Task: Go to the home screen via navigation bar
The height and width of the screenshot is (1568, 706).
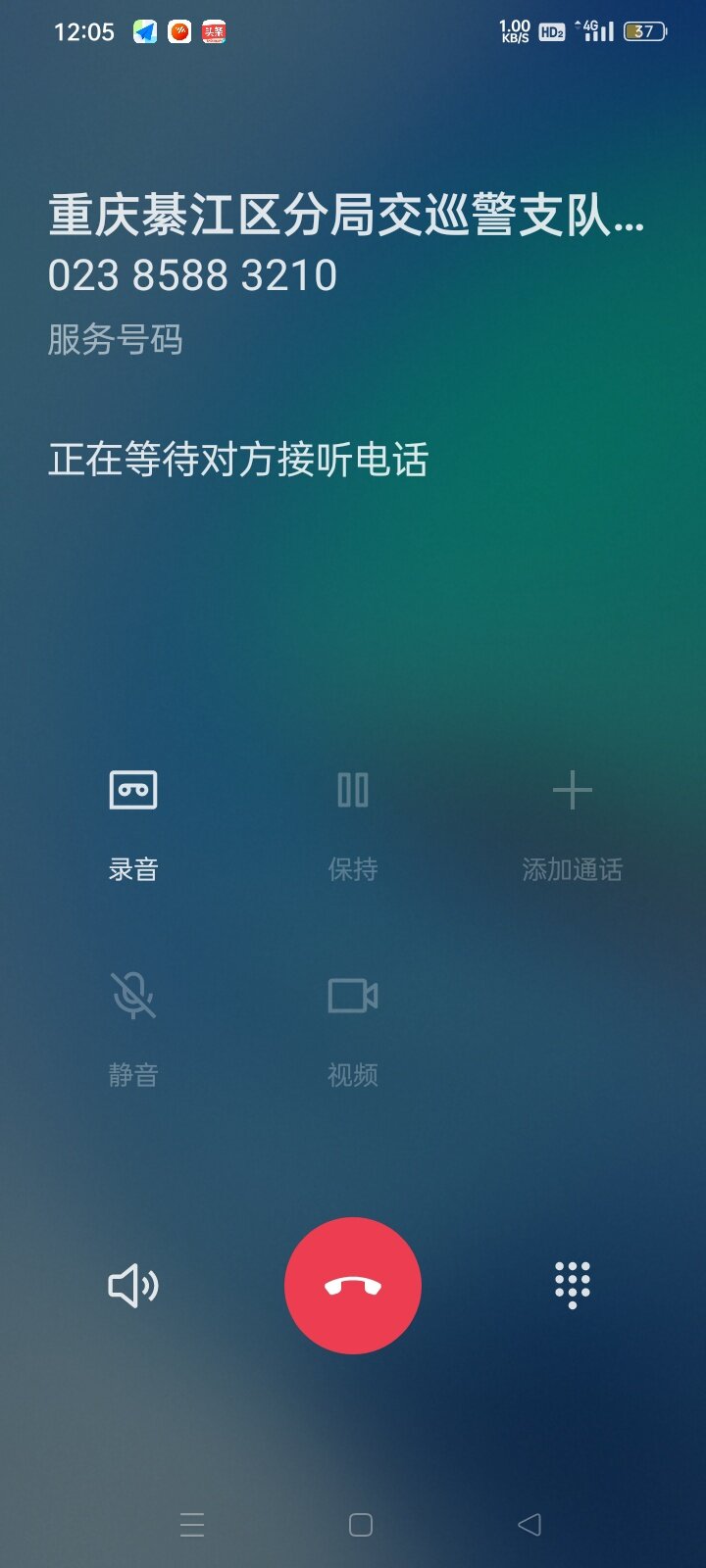Action: [361, 1525]
